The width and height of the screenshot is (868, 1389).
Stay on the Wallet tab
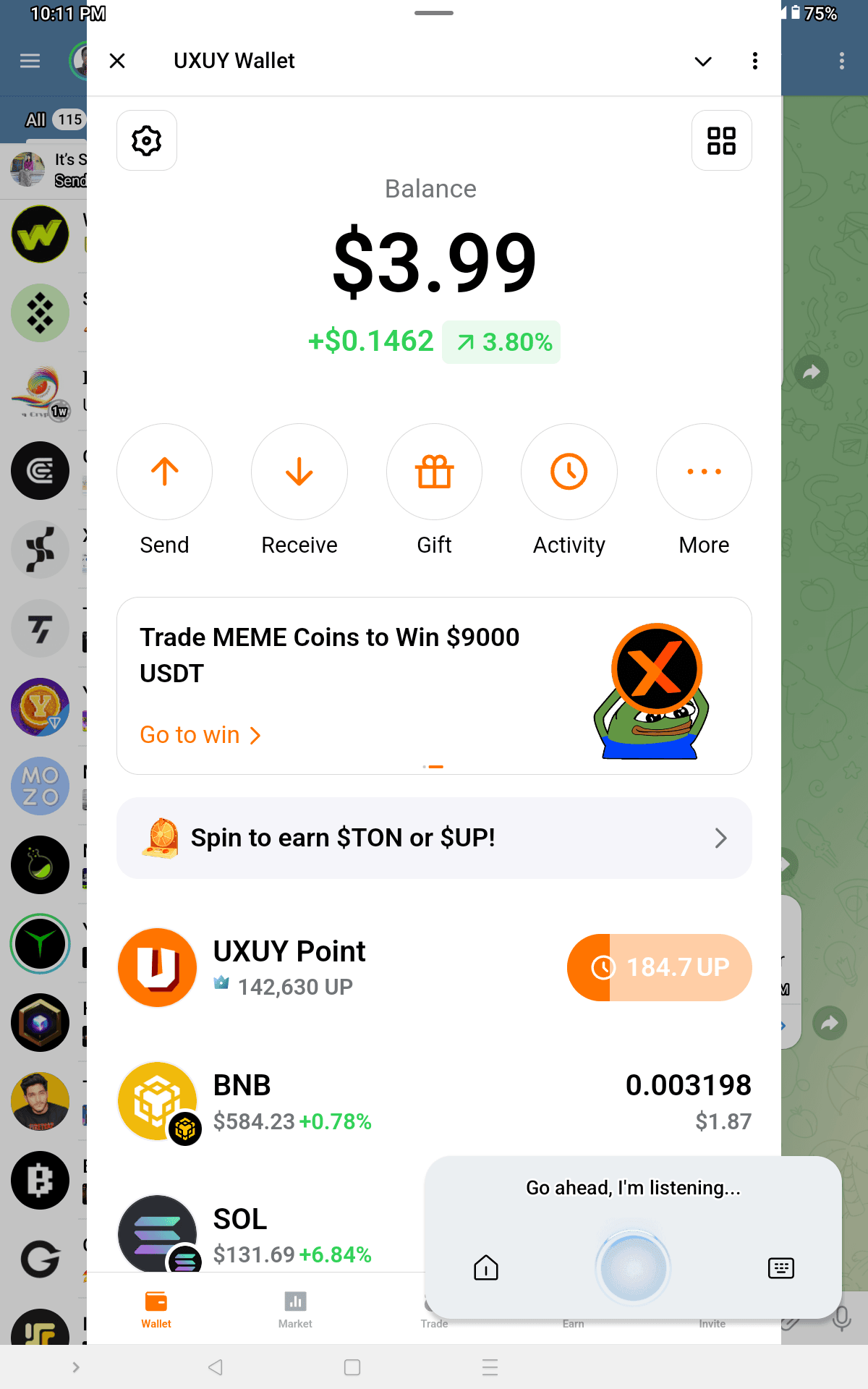[x=156, y=1309]
